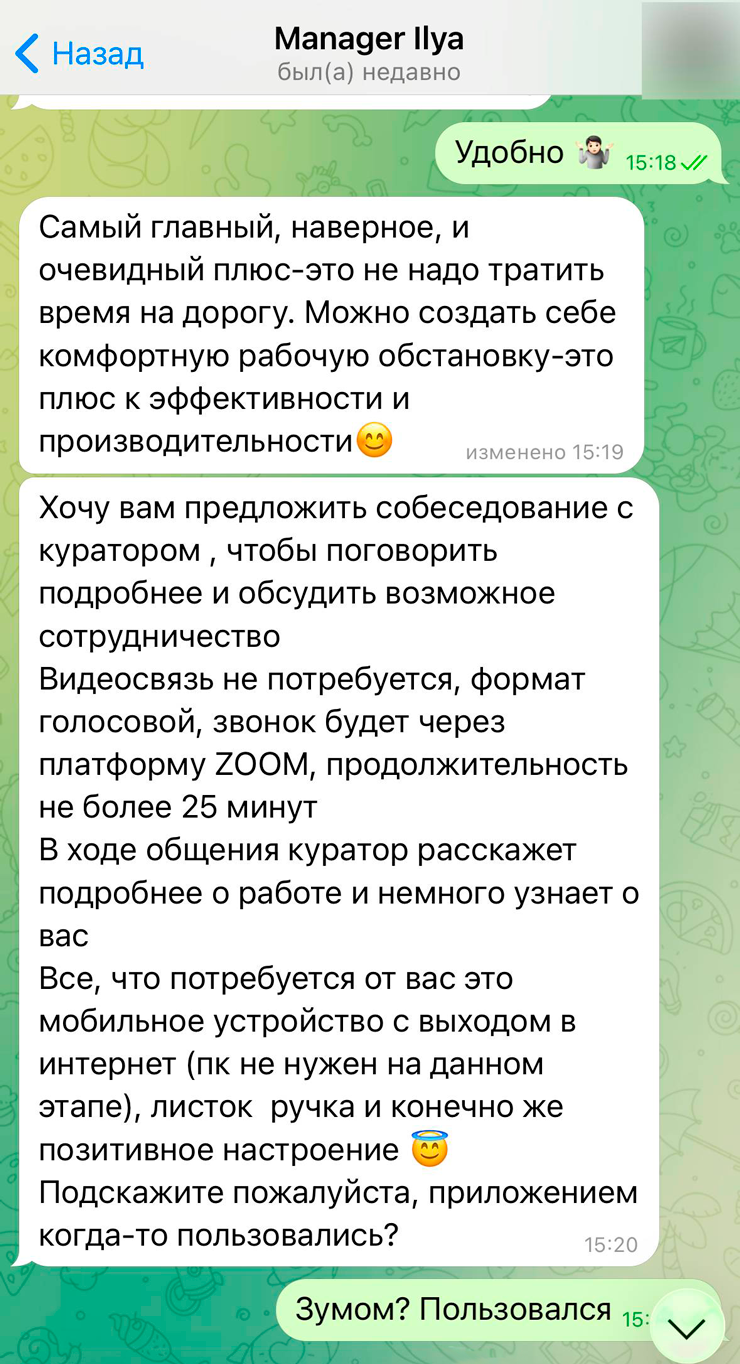This screenshot has height=1364, width=740.
Task: Jump to latest message with down arrow
Action: pos(687,1328)
